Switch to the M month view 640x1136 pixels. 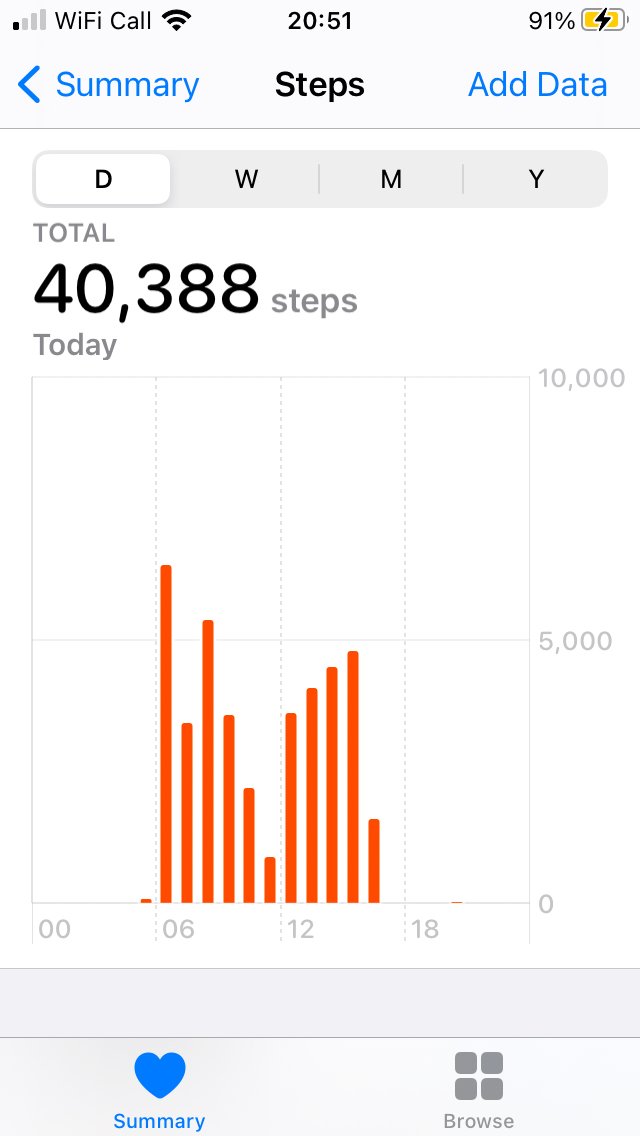pos(391,179)
